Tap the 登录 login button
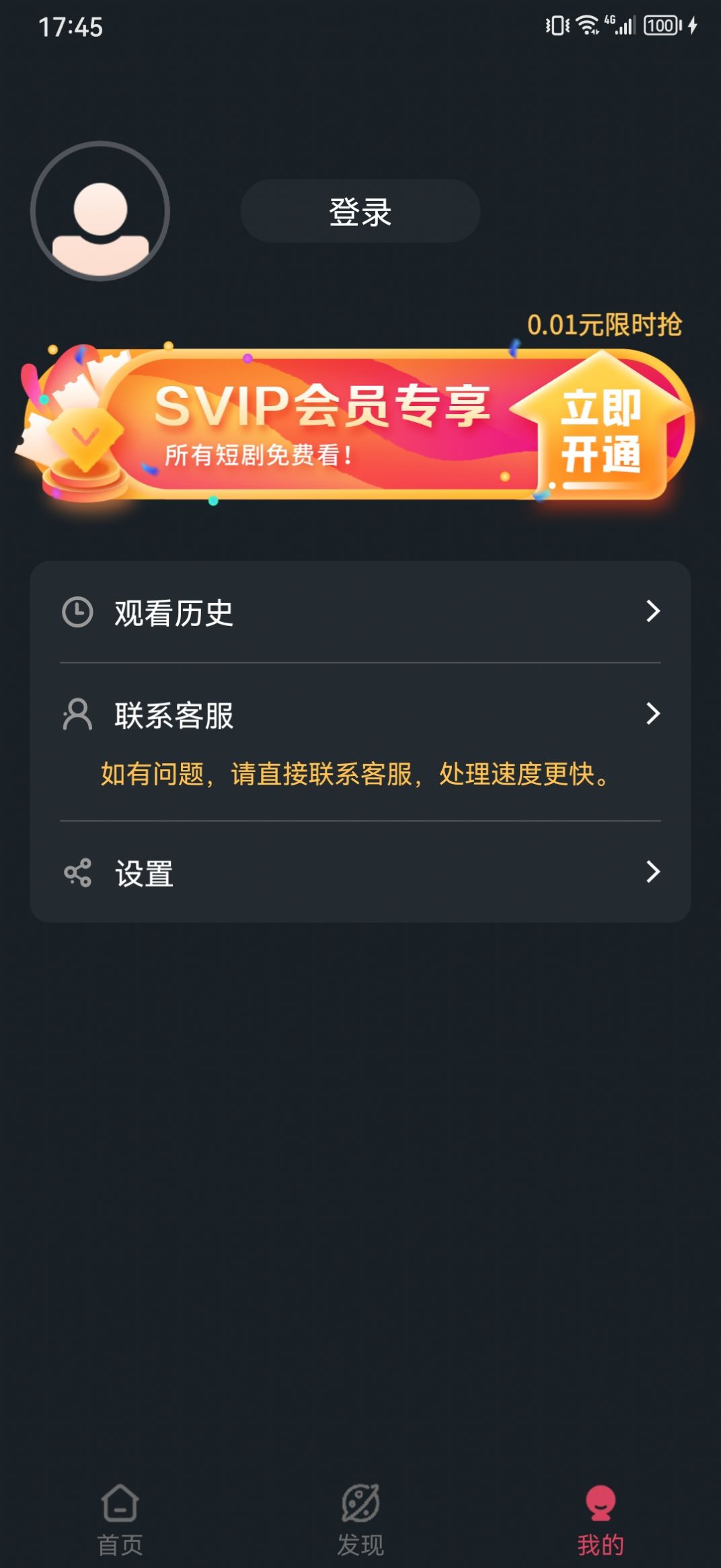721x1568 pixels. click(360, 211)
